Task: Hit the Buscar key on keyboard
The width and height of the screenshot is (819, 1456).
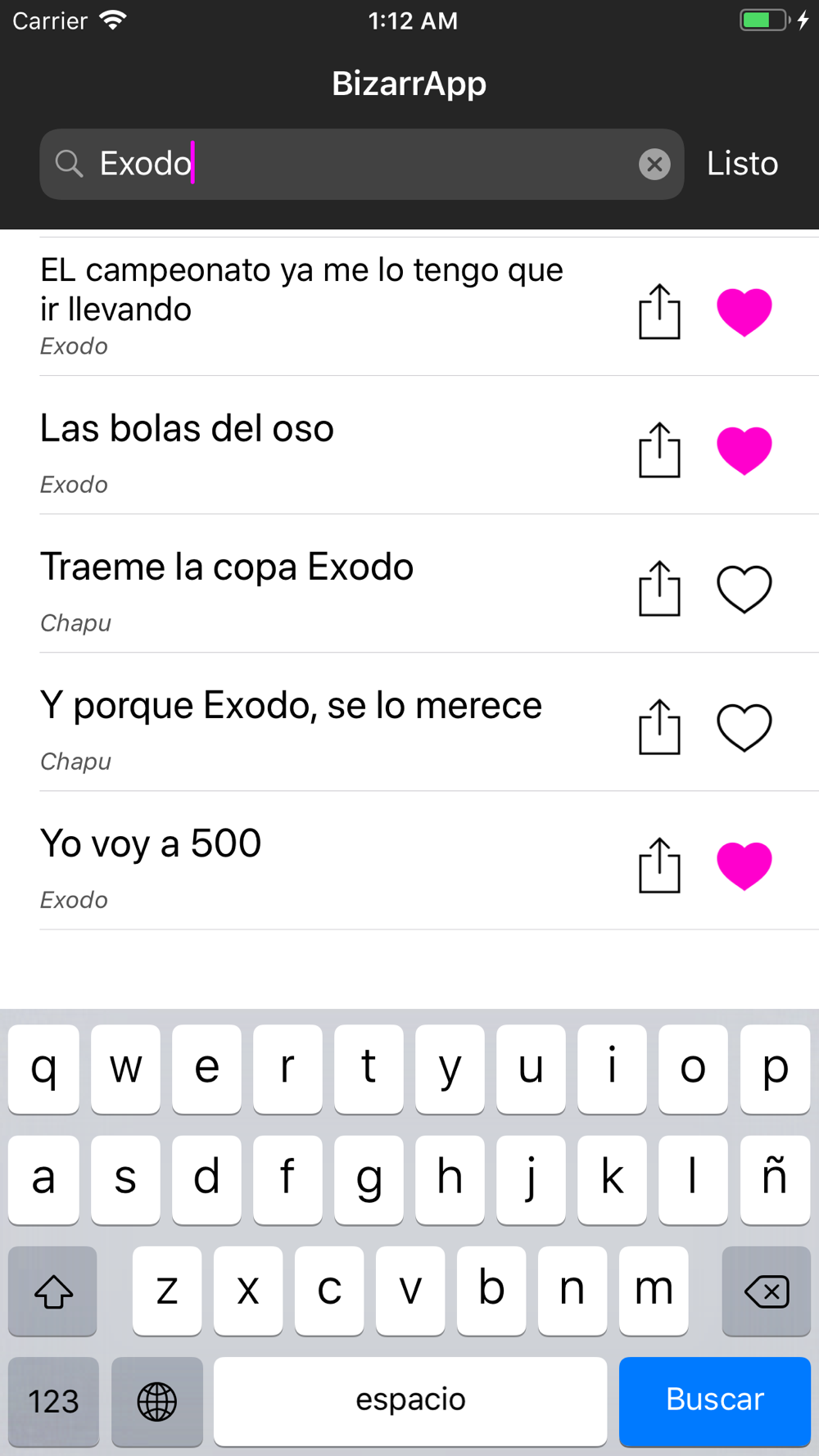Action: point(714,1400)
